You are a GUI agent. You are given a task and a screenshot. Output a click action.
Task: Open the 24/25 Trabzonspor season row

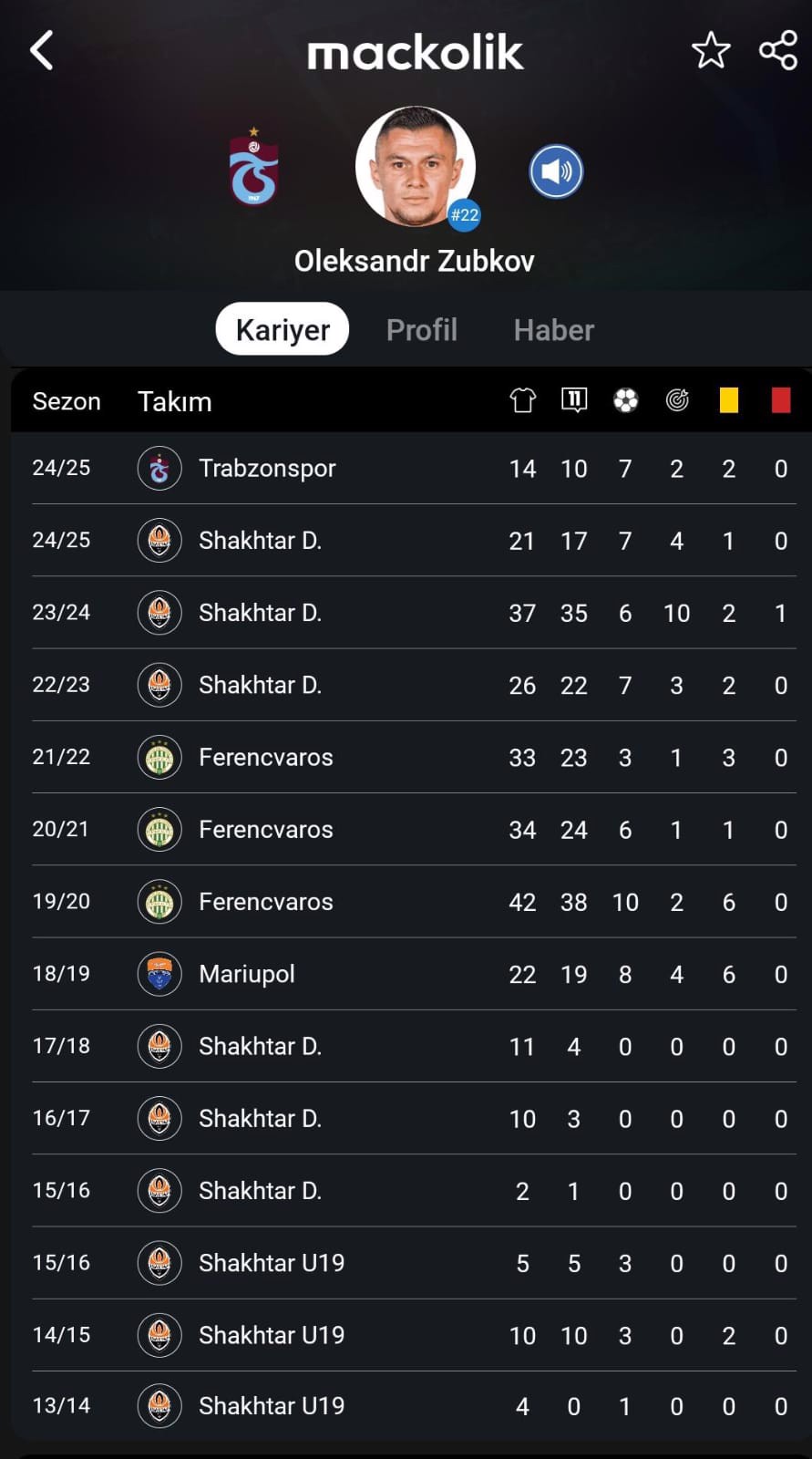pos(414,469)
